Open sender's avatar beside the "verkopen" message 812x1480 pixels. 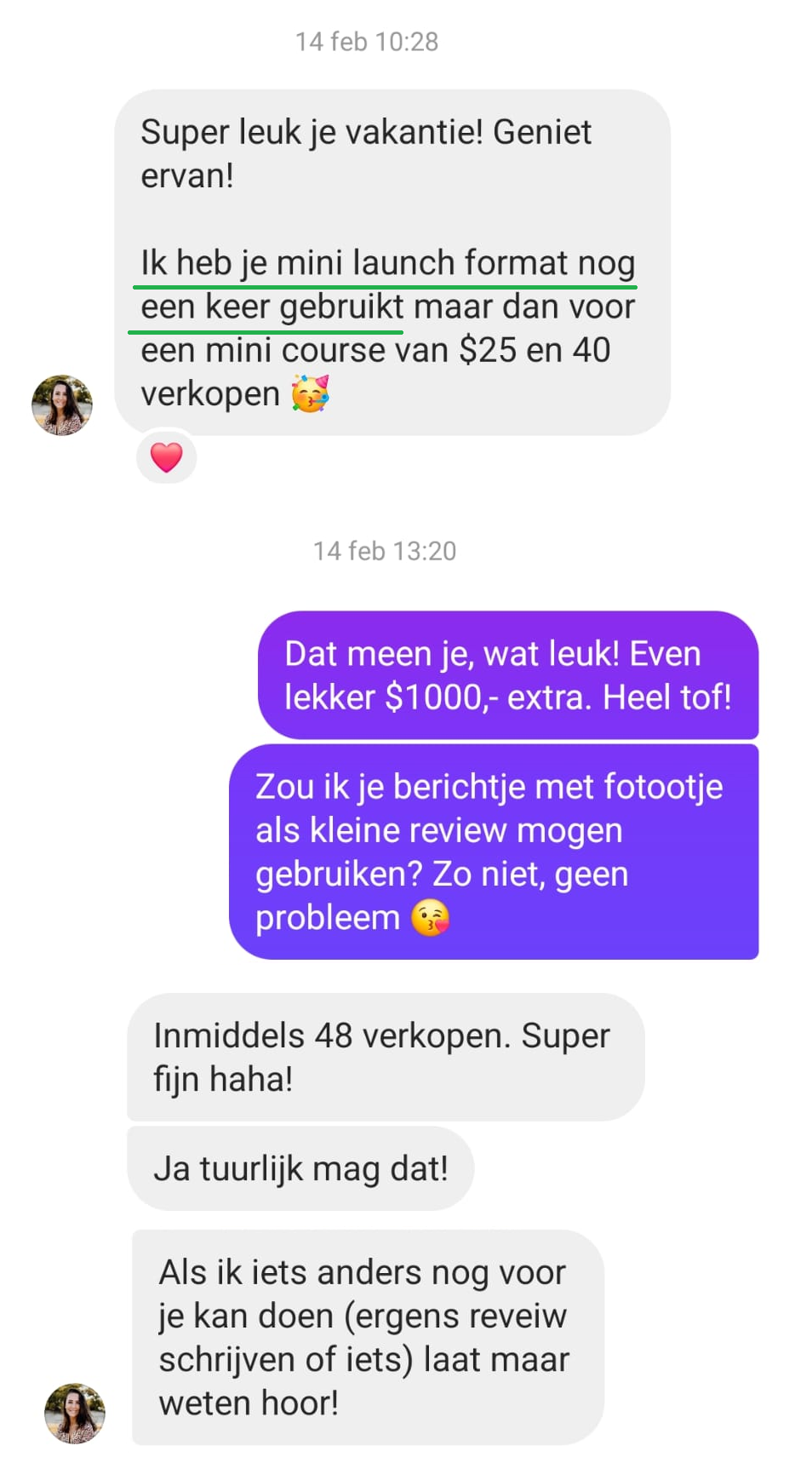[62, 404]
